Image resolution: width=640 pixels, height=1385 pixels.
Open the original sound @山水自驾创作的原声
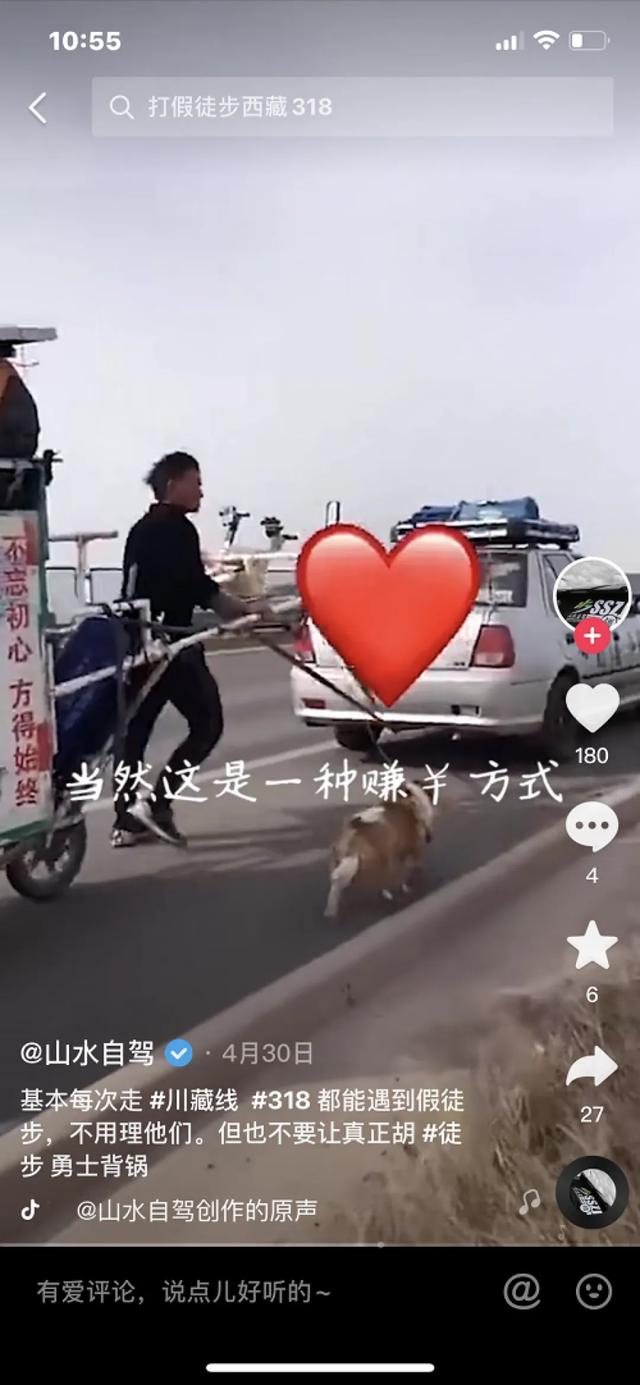point(196,1210)
